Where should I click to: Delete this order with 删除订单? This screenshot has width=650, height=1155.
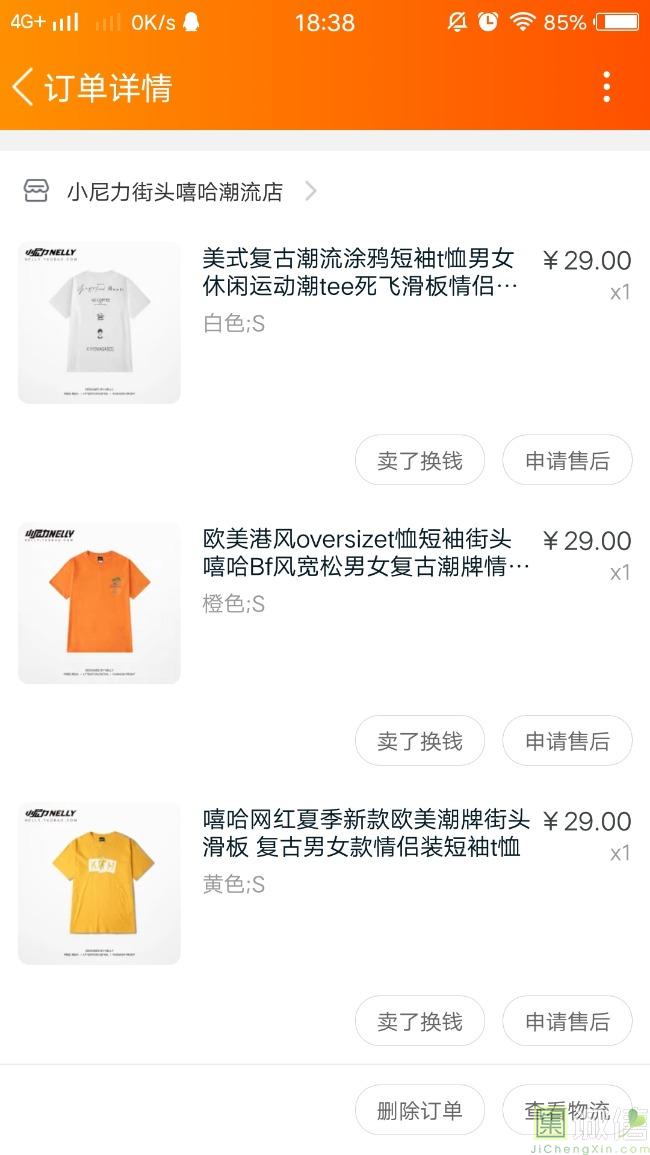tap(419, 1110)
